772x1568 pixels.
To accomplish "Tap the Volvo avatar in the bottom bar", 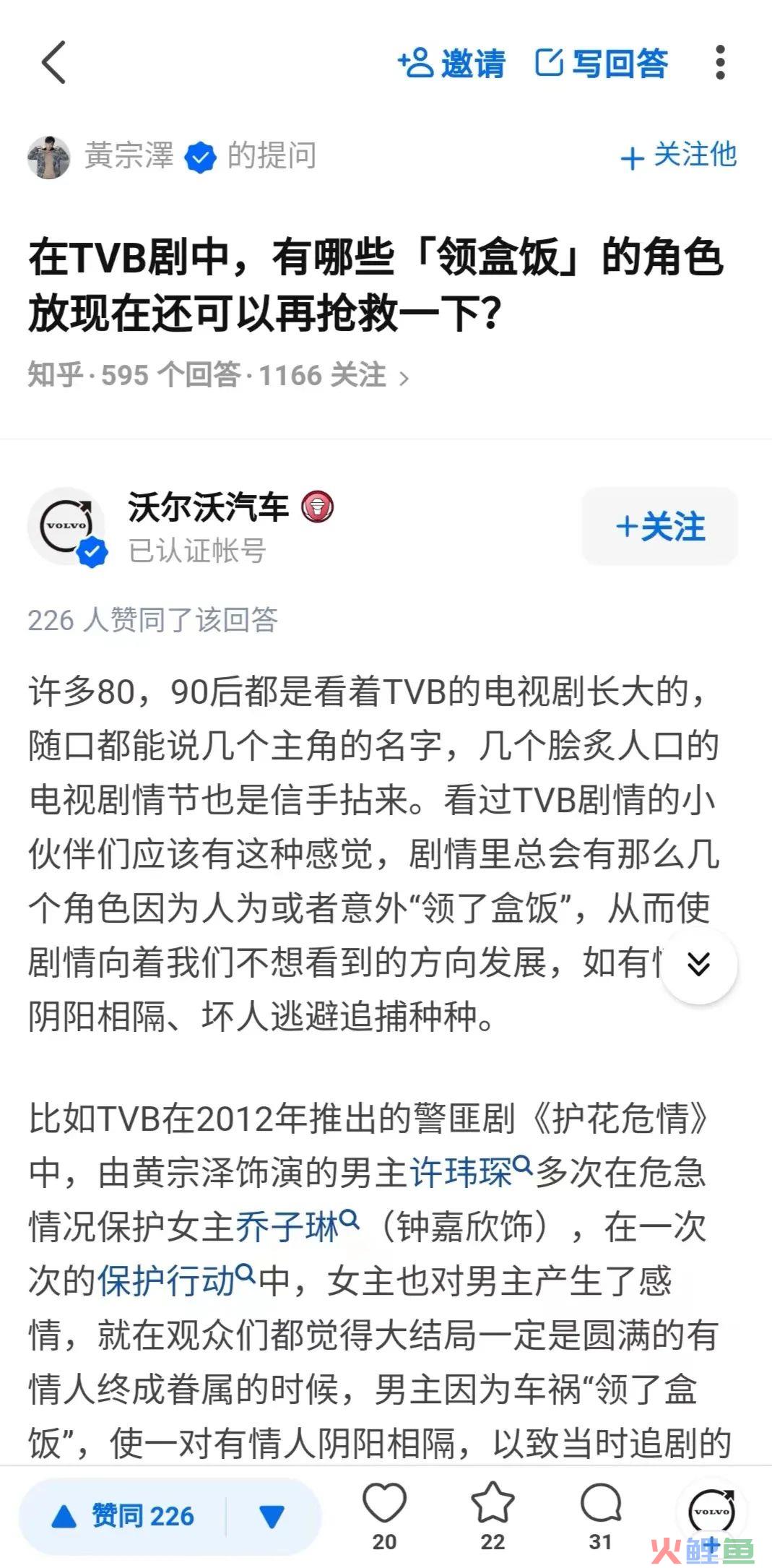I will pyautogui.click(x=711, y=1511).
